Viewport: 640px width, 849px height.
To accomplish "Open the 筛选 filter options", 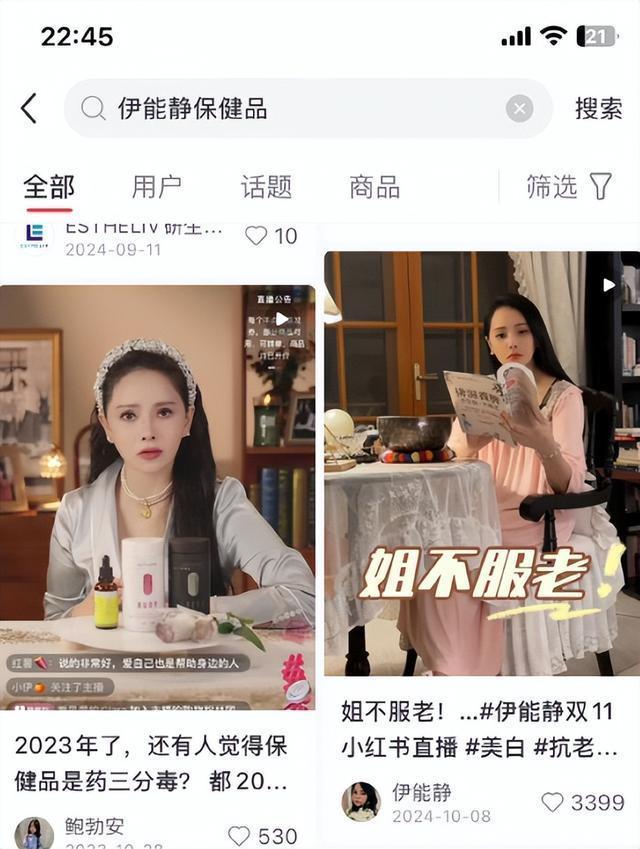I will point(568,186).
